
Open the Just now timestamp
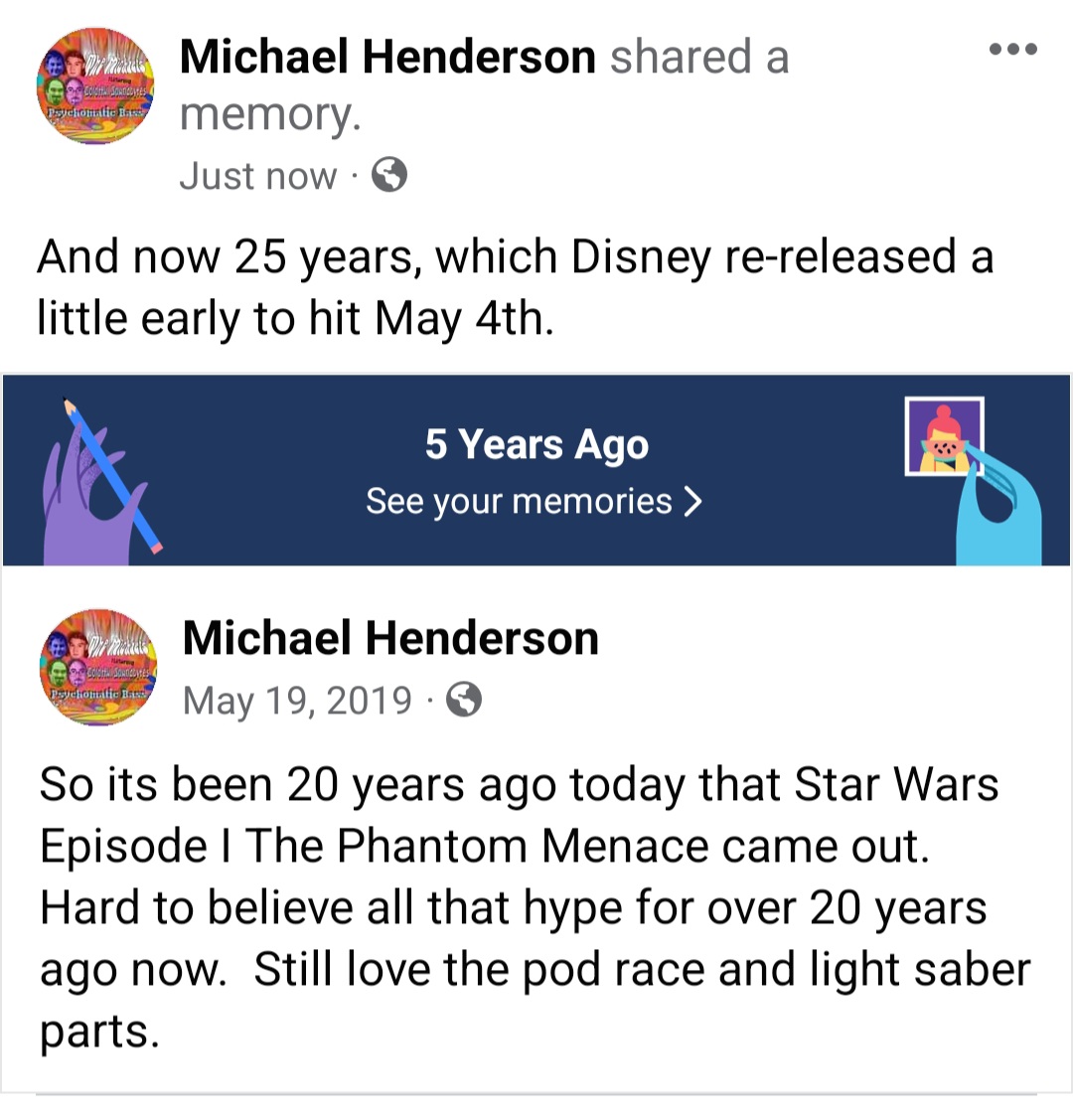257,176
